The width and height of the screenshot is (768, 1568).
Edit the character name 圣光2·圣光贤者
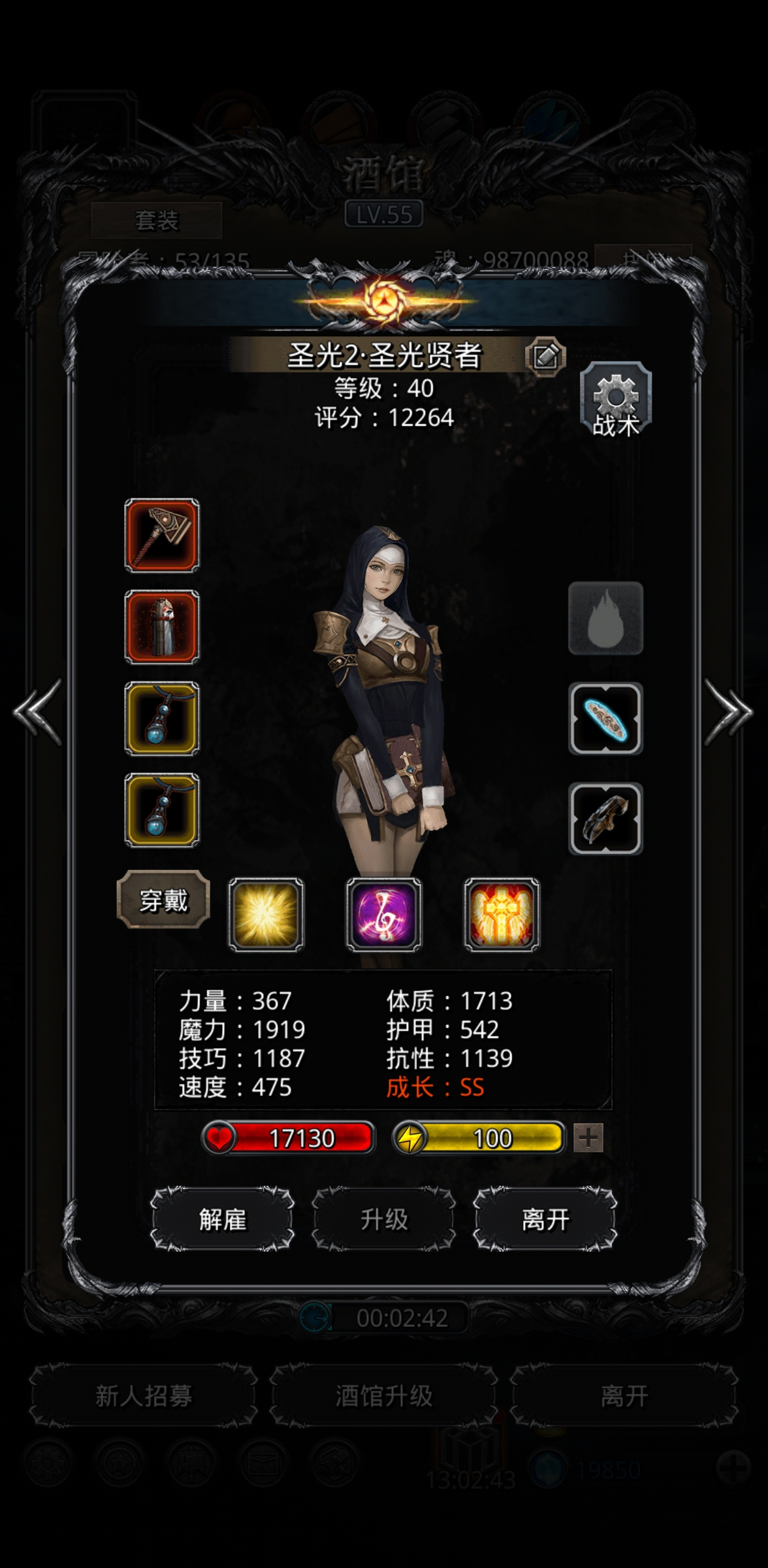click(x=545, y=357)
